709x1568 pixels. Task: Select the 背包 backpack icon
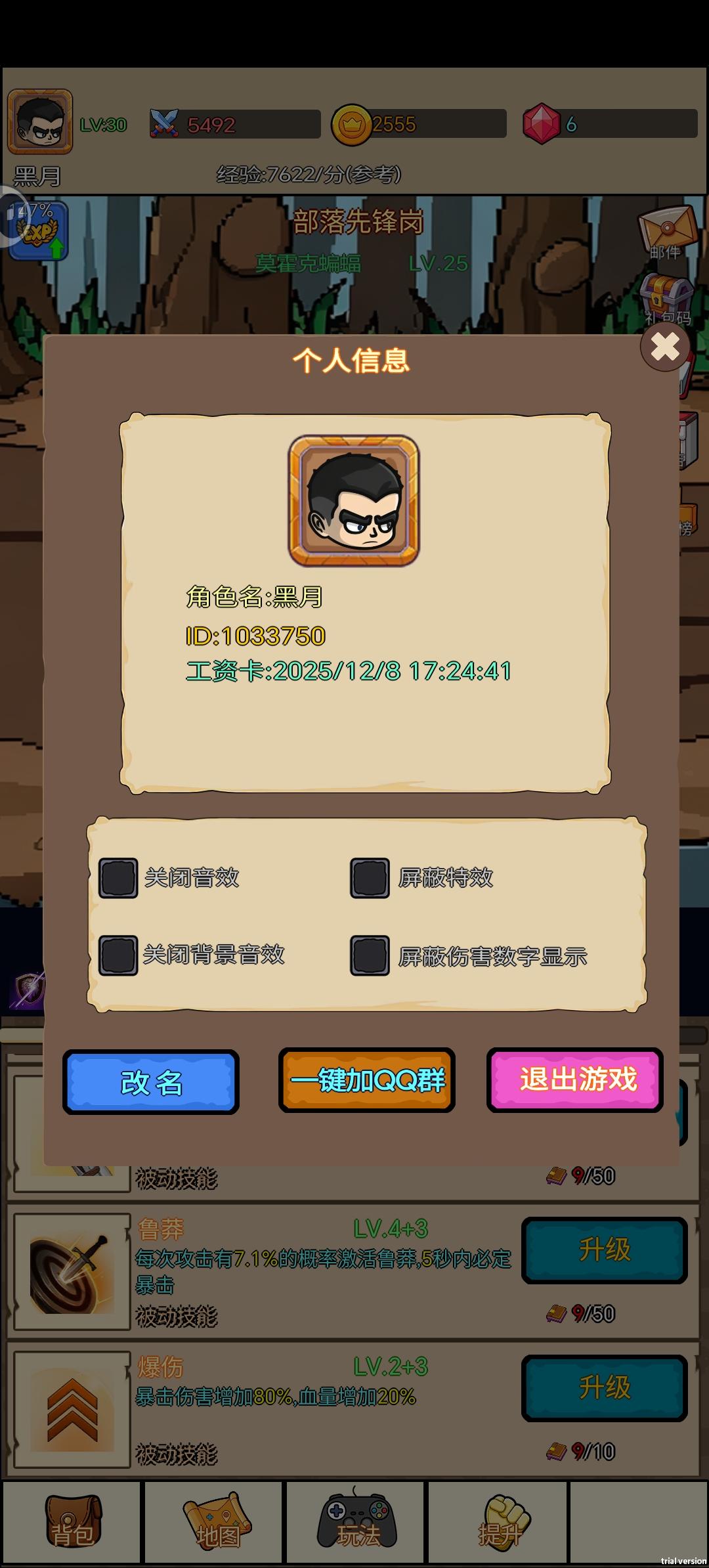(70, 1523)
